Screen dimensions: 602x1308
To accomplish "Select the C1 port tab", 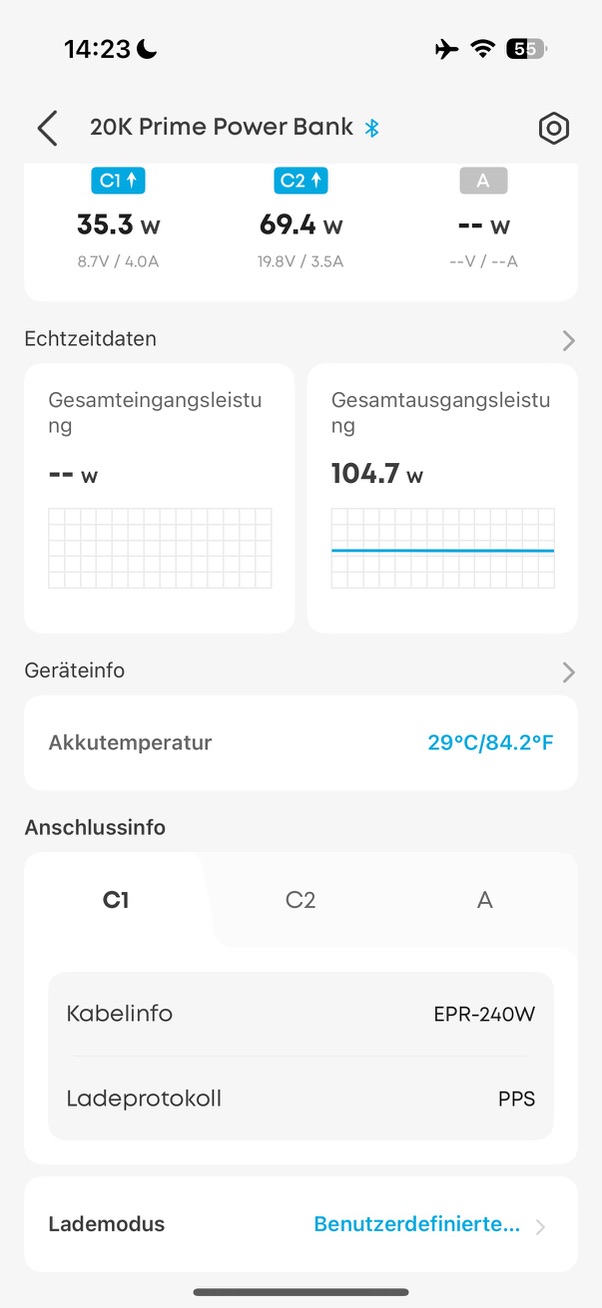I will tap(116, 900).
